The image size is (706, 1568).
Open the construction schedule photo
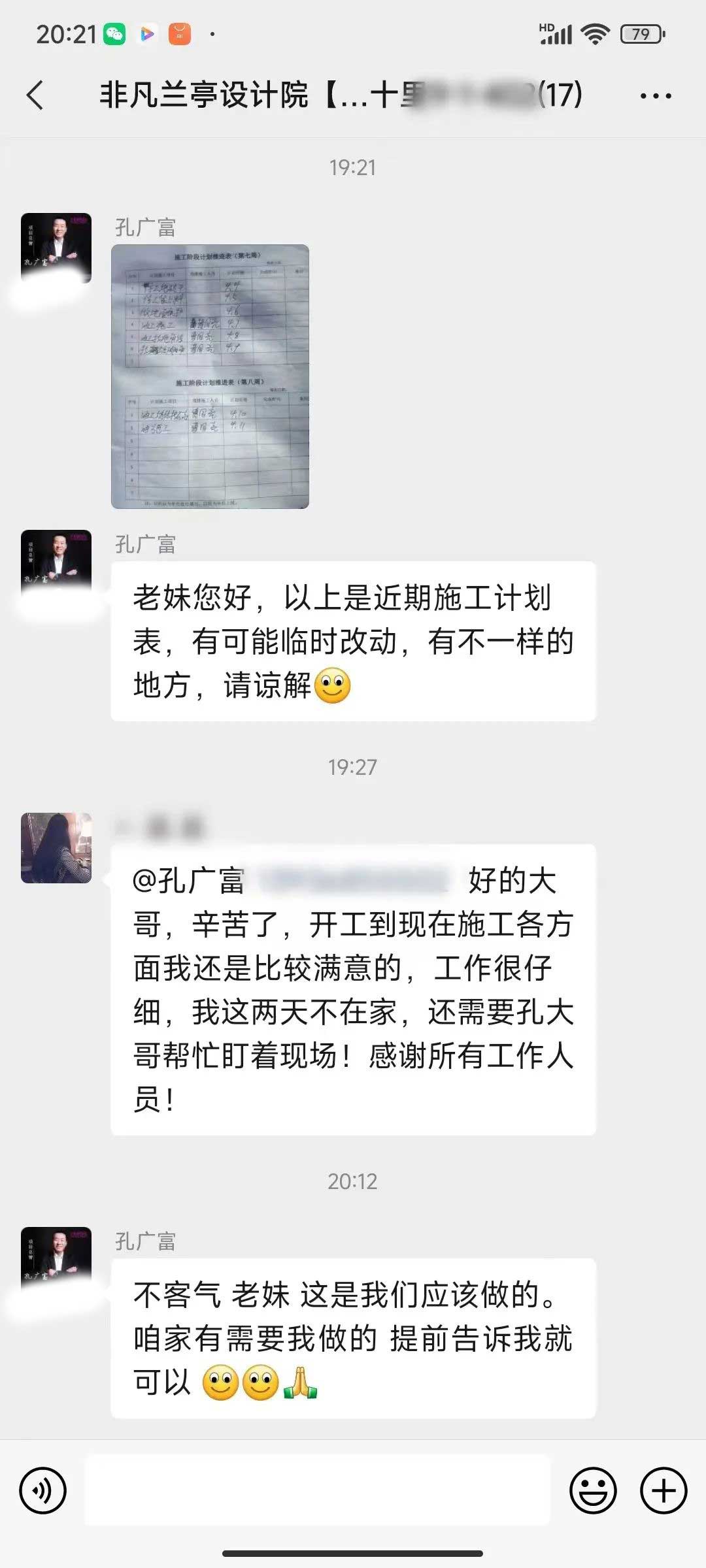tap(210, 376)
